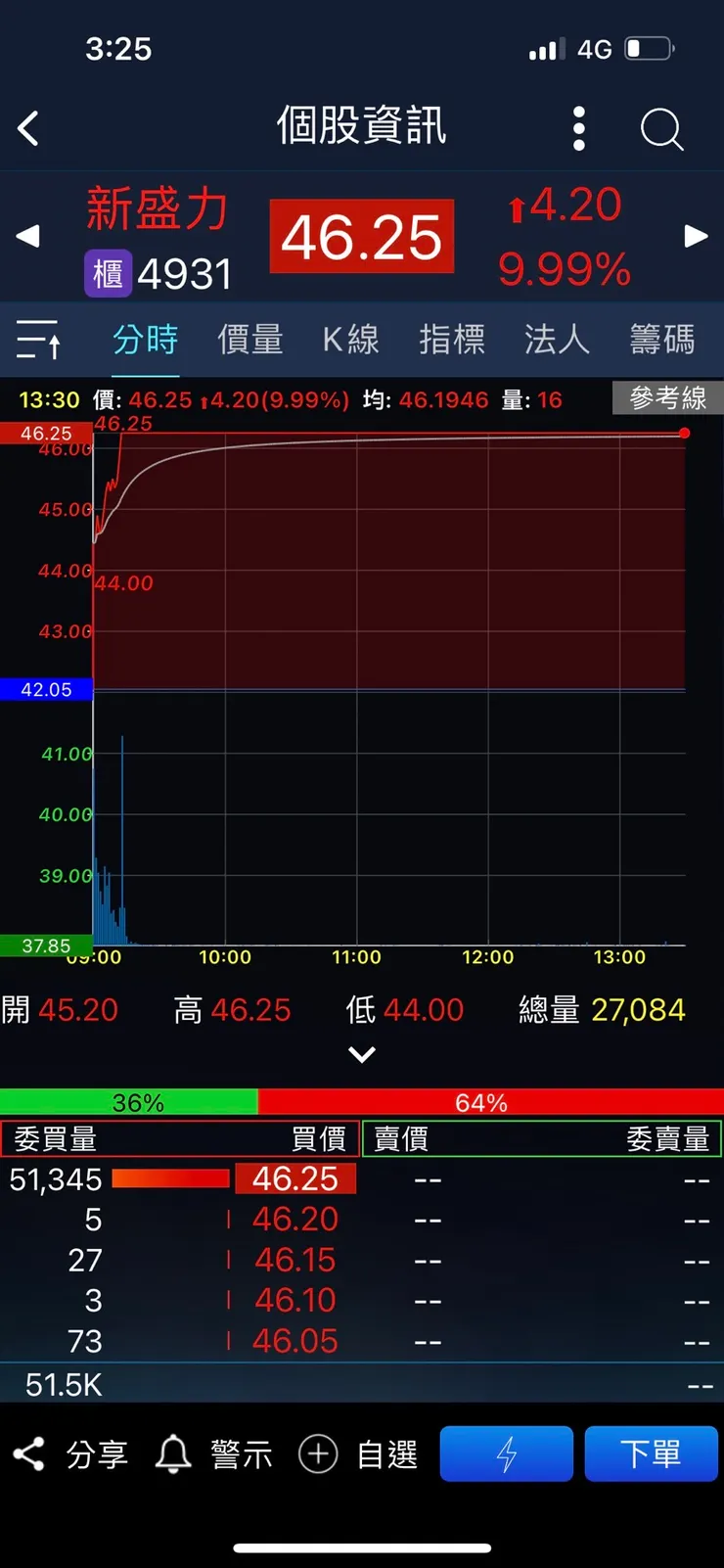Tap the 36%/64% buy-sell ratio bar
This screenshot has height=1568, width=724.
362,1101
